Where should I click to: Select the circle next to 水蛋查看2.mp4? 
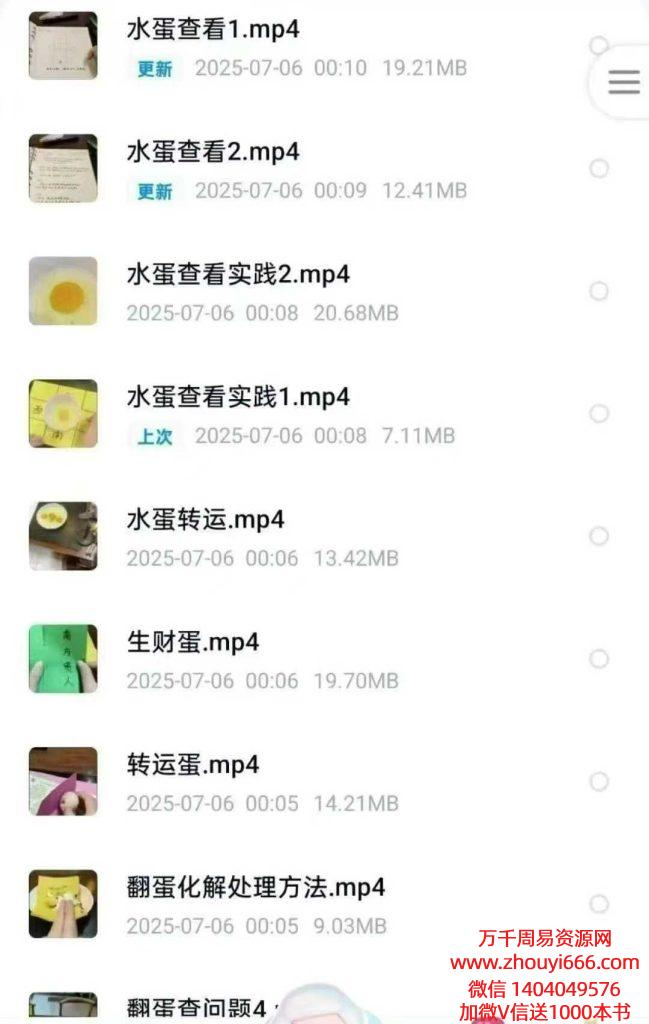[x=599, y=168]
